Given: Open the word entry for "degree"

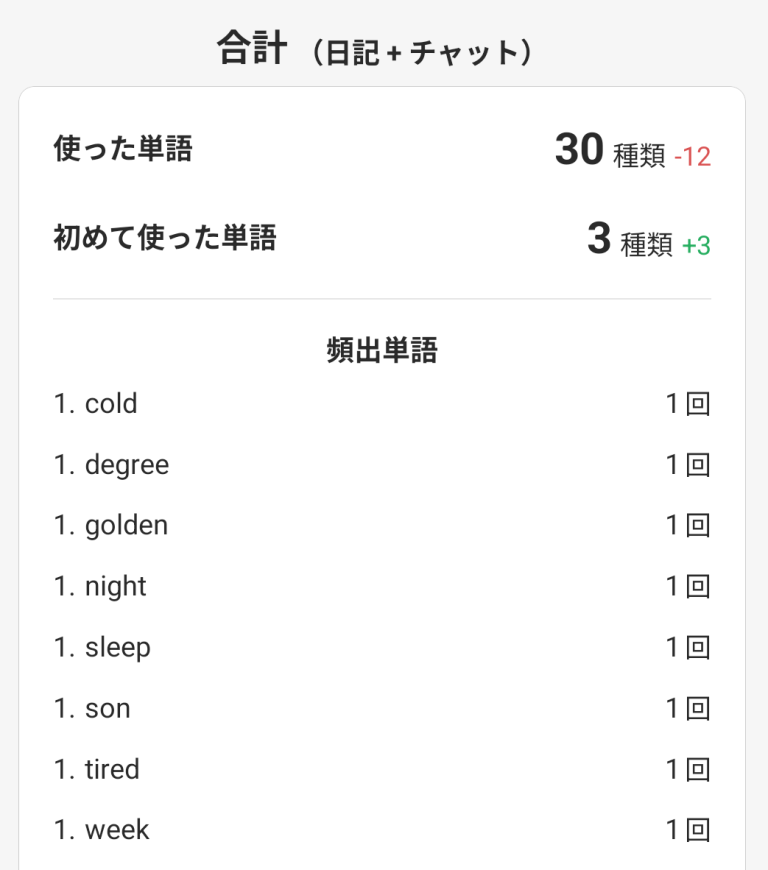Looking at the screenshot, I should pyautogui.click(x=124, y=464).
